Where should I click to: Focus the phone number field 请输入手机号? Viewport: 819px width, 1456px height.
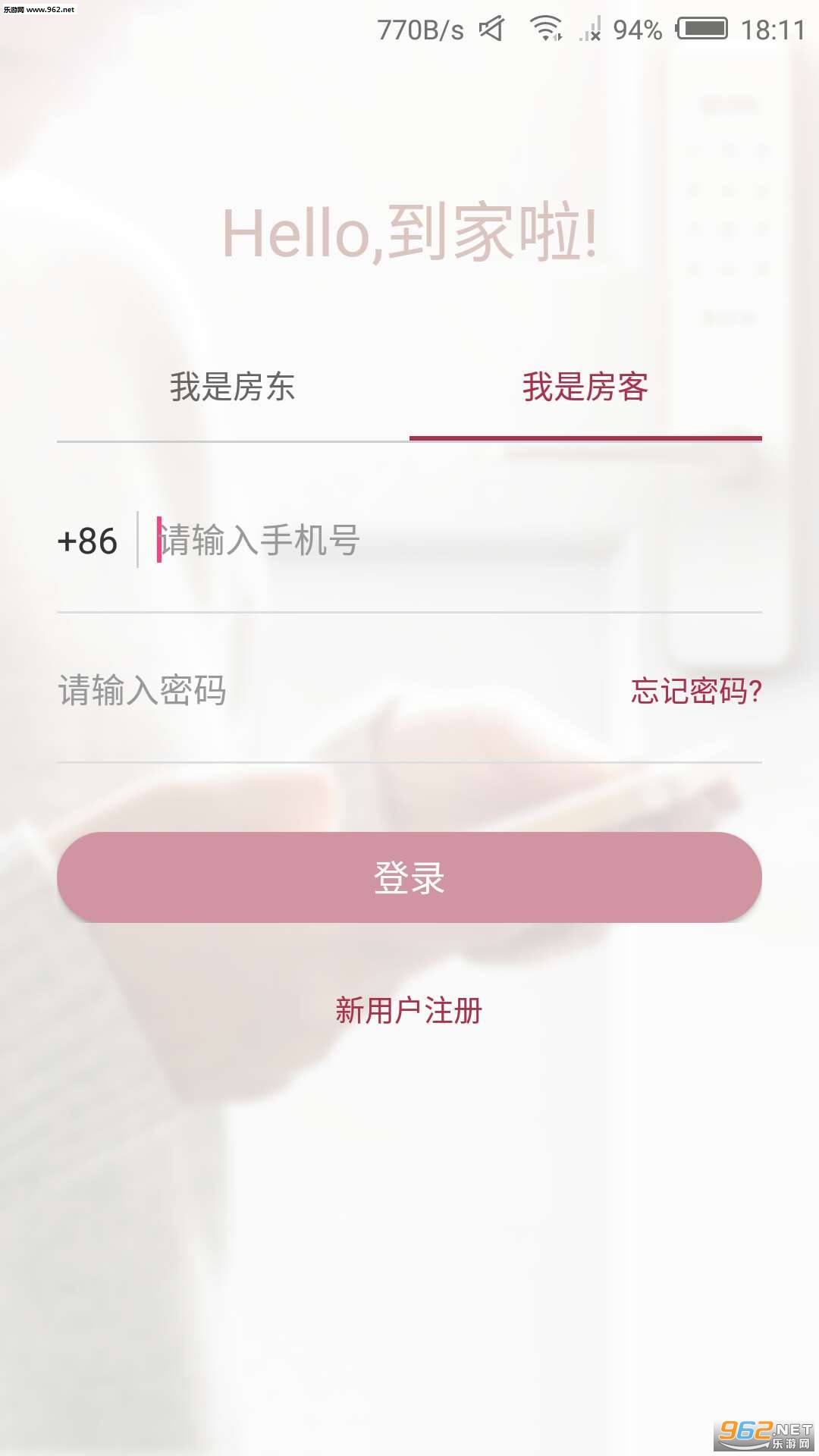click(455, 541)
